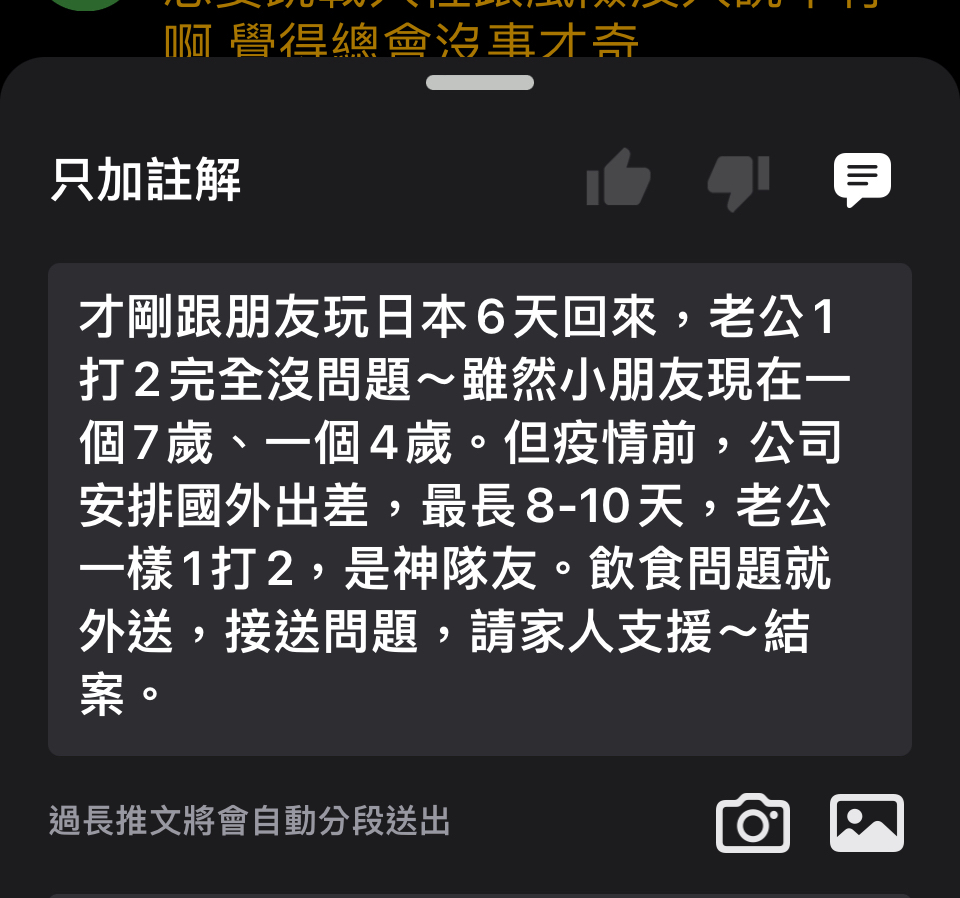Screen dimensions: 960x898
Task: Tap the comment text box to edit
Action: click(479, 509)
